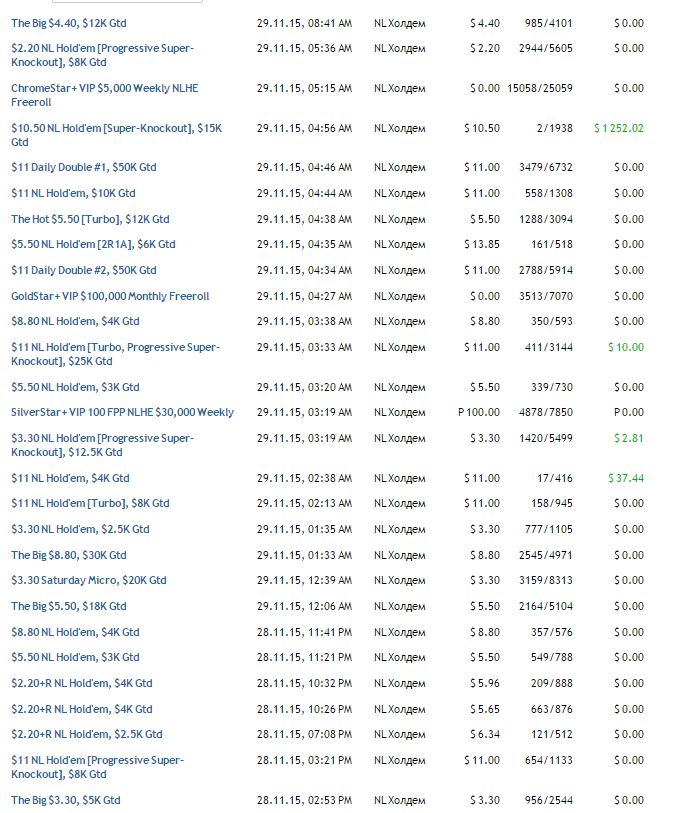The image size is (674, 813).
Task: Open SilverStar+ VIP 100 FPP NLHE $30,000 Weekly
Action: tap(122, 412)
